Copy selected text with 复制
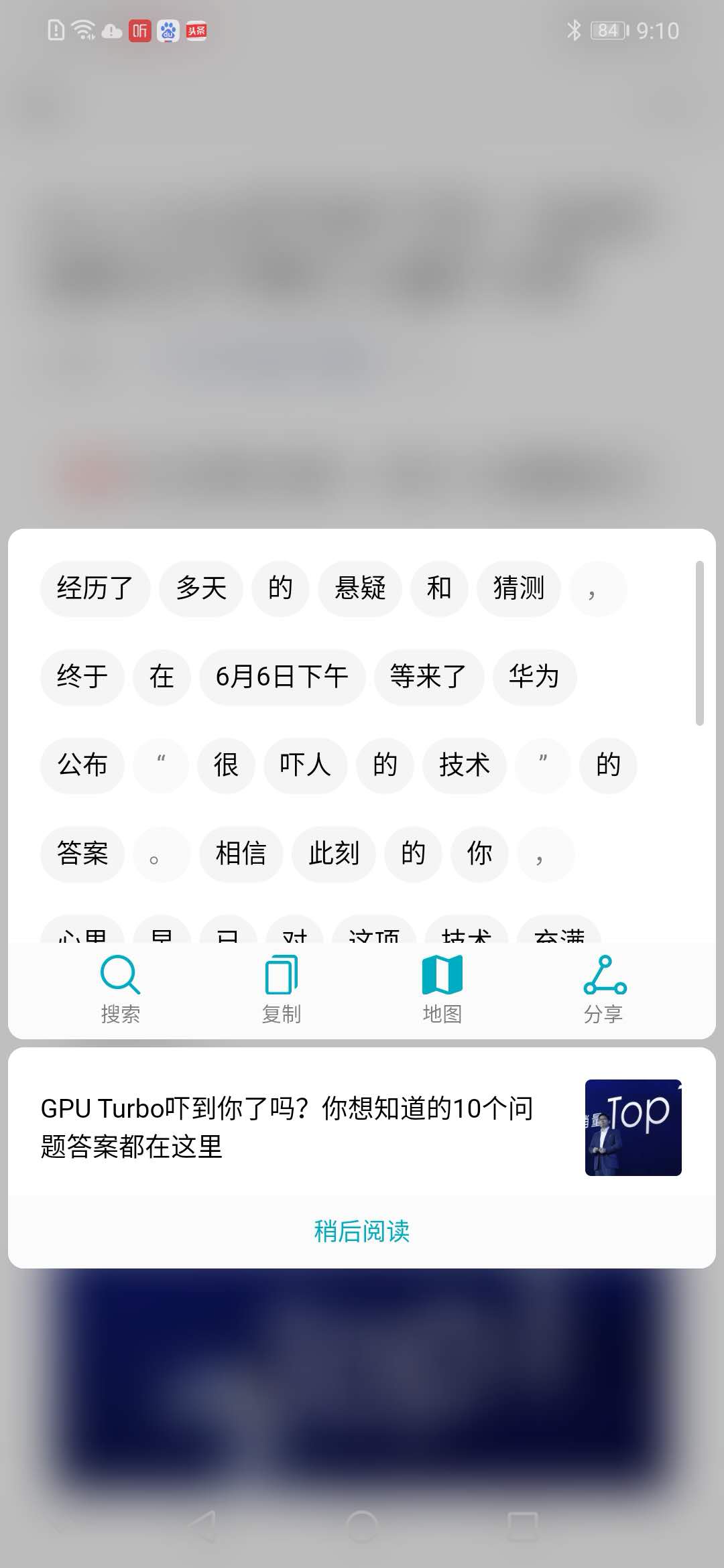The image size is (724, 1568). [282, 988]
